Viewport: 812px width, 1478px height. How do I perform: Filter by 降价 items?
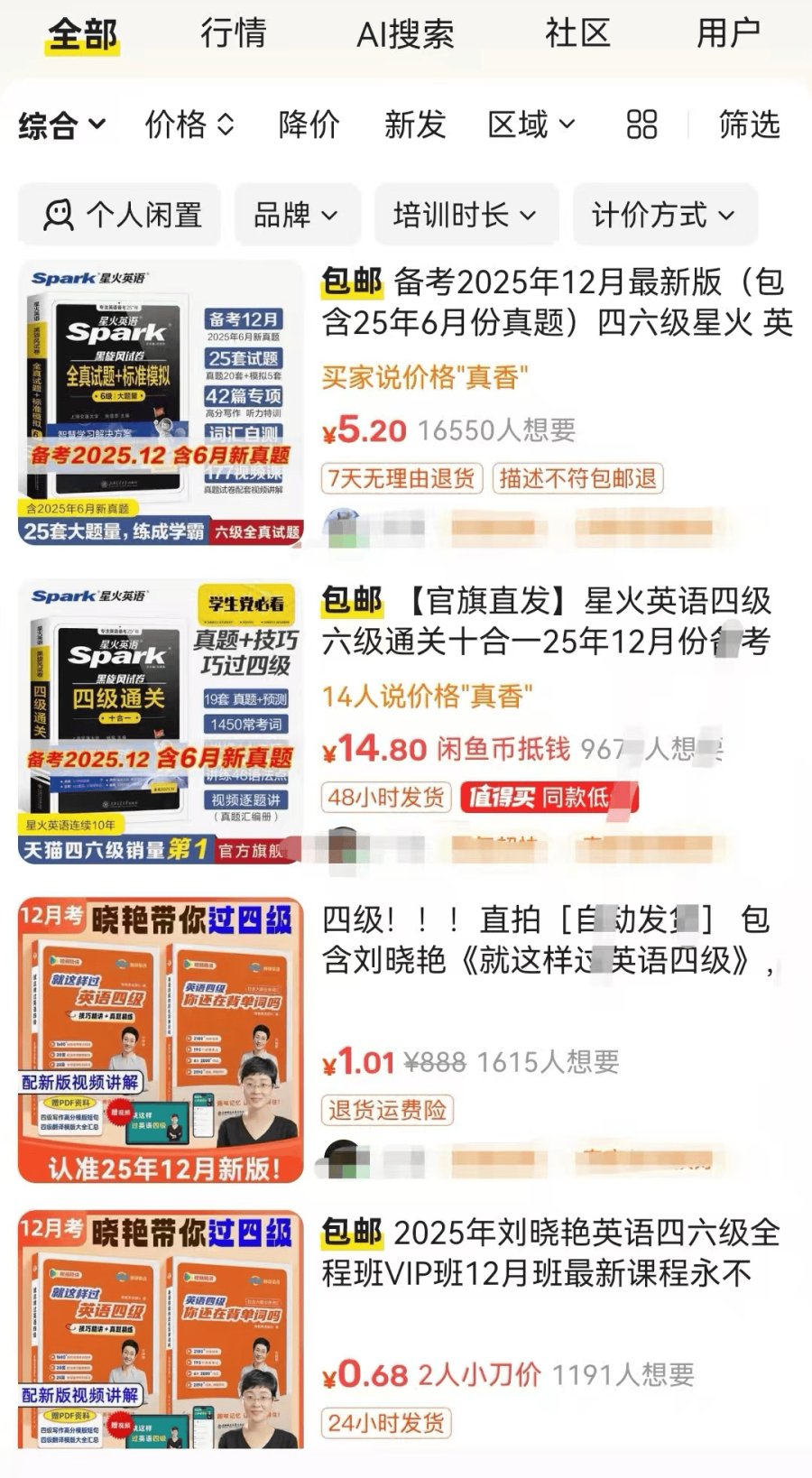tap(309, 125)
